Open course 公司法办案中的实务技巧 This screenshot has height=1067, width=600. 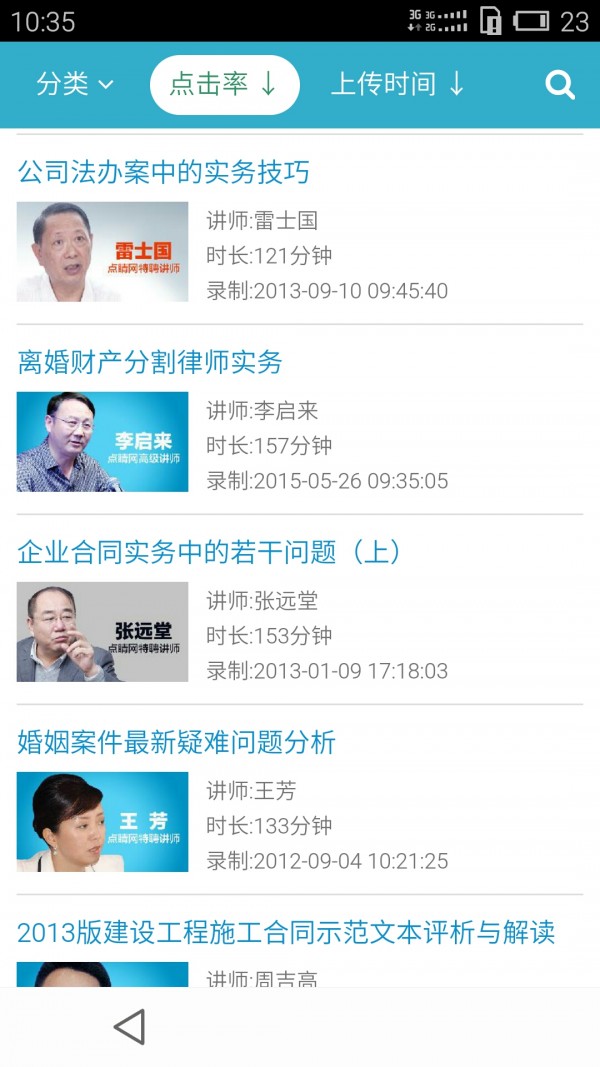[x=164, y=173]
